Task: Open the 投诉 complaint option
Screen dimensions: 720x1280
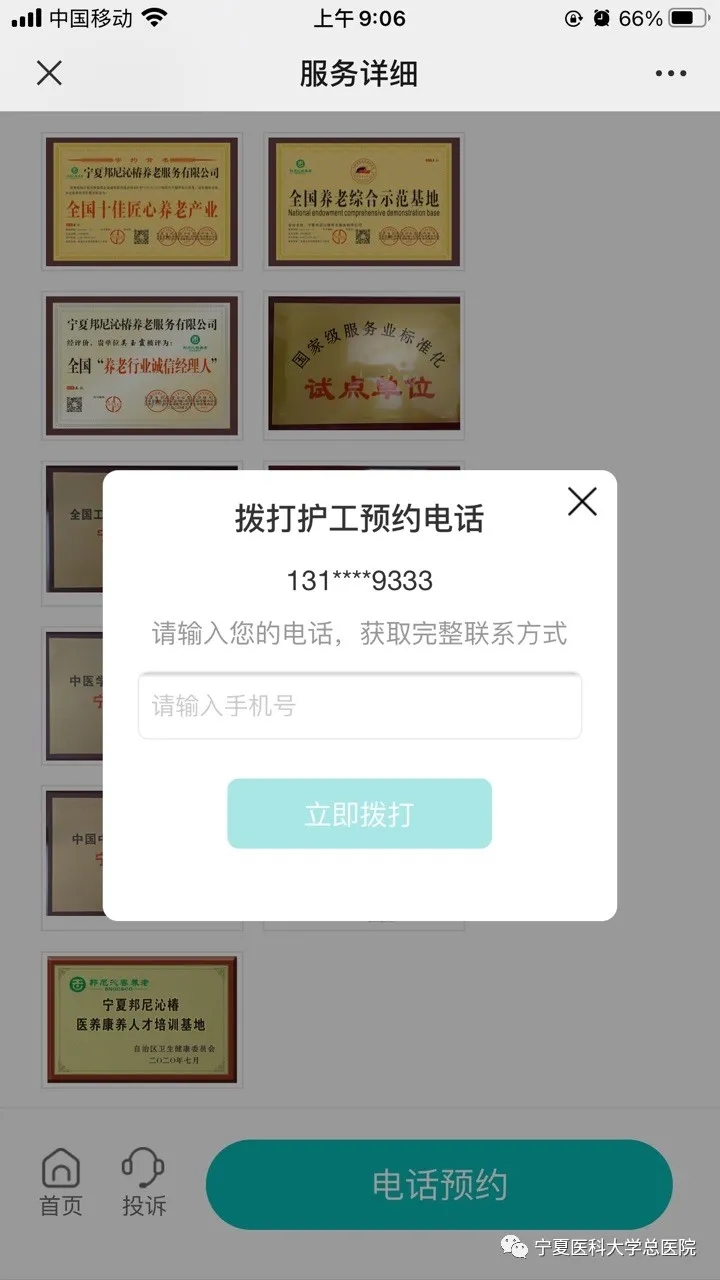Action: point(144,1183)
